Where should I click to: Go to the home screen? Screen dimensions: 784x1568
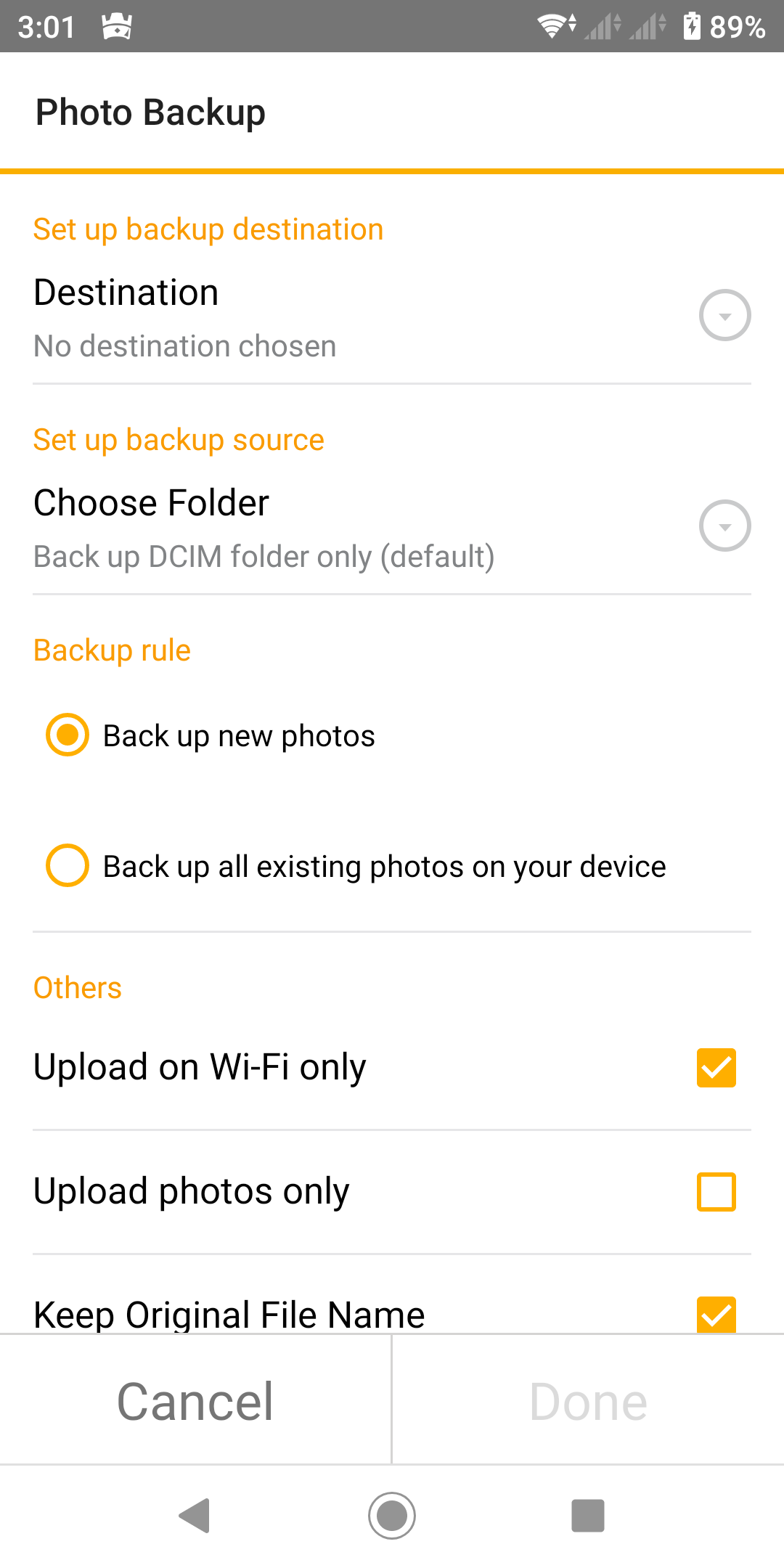click(x=392, y=1516)
